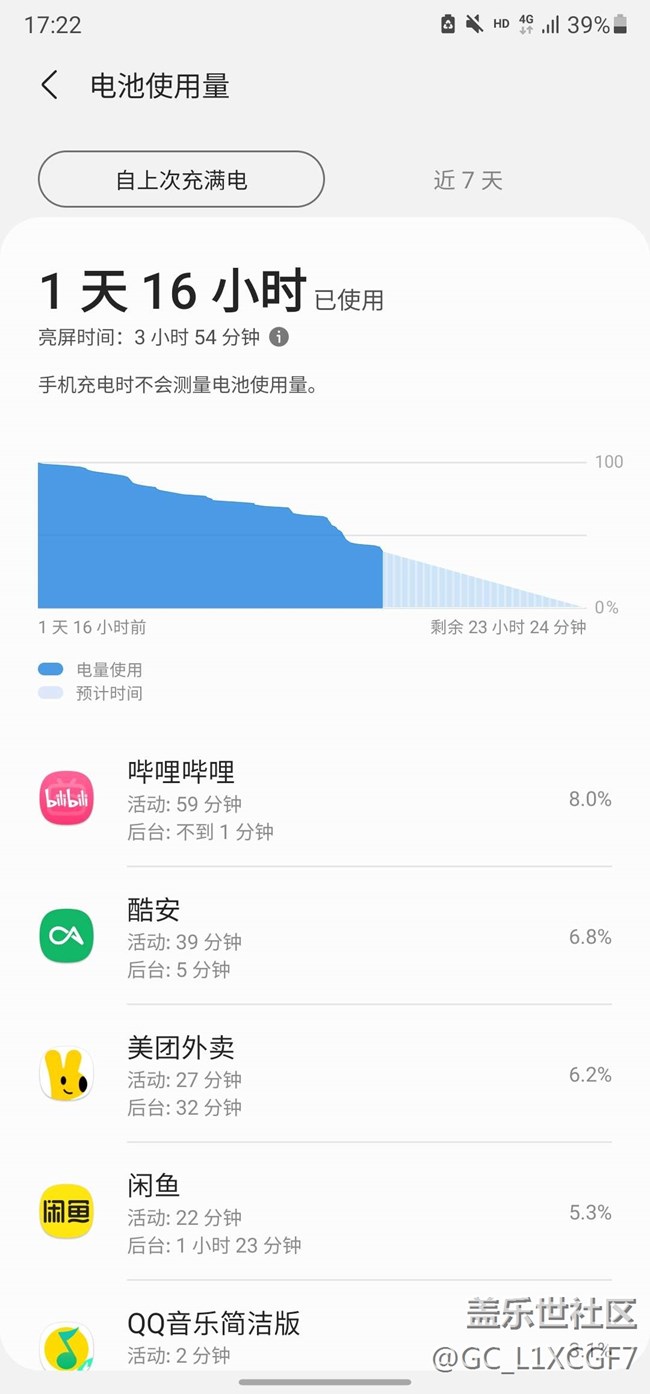View 美团外卖 battery usage details

click(x=325, y=1075)
